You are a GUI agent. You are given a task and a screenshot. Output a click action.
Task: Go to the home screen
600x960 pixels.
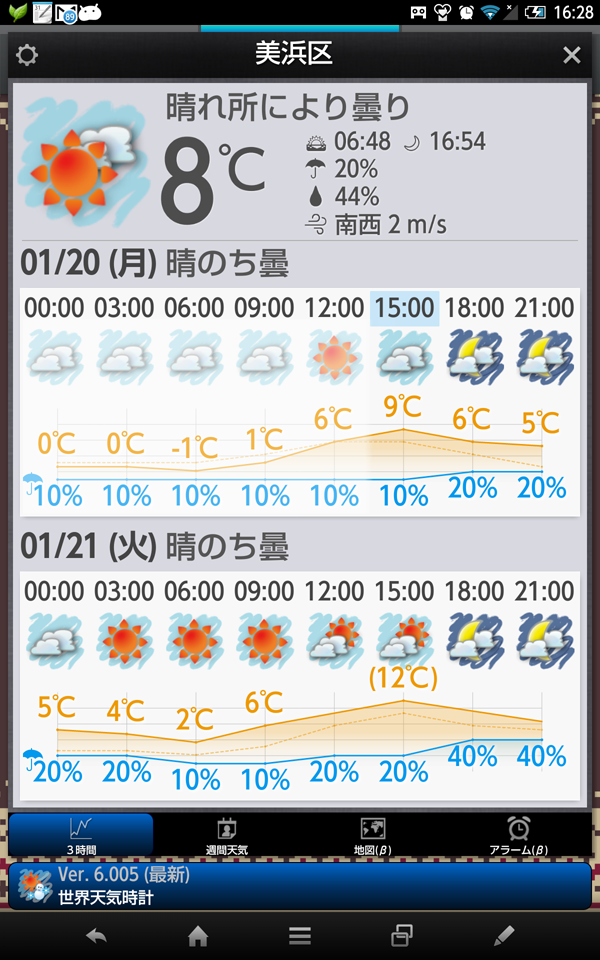point(198,935)
